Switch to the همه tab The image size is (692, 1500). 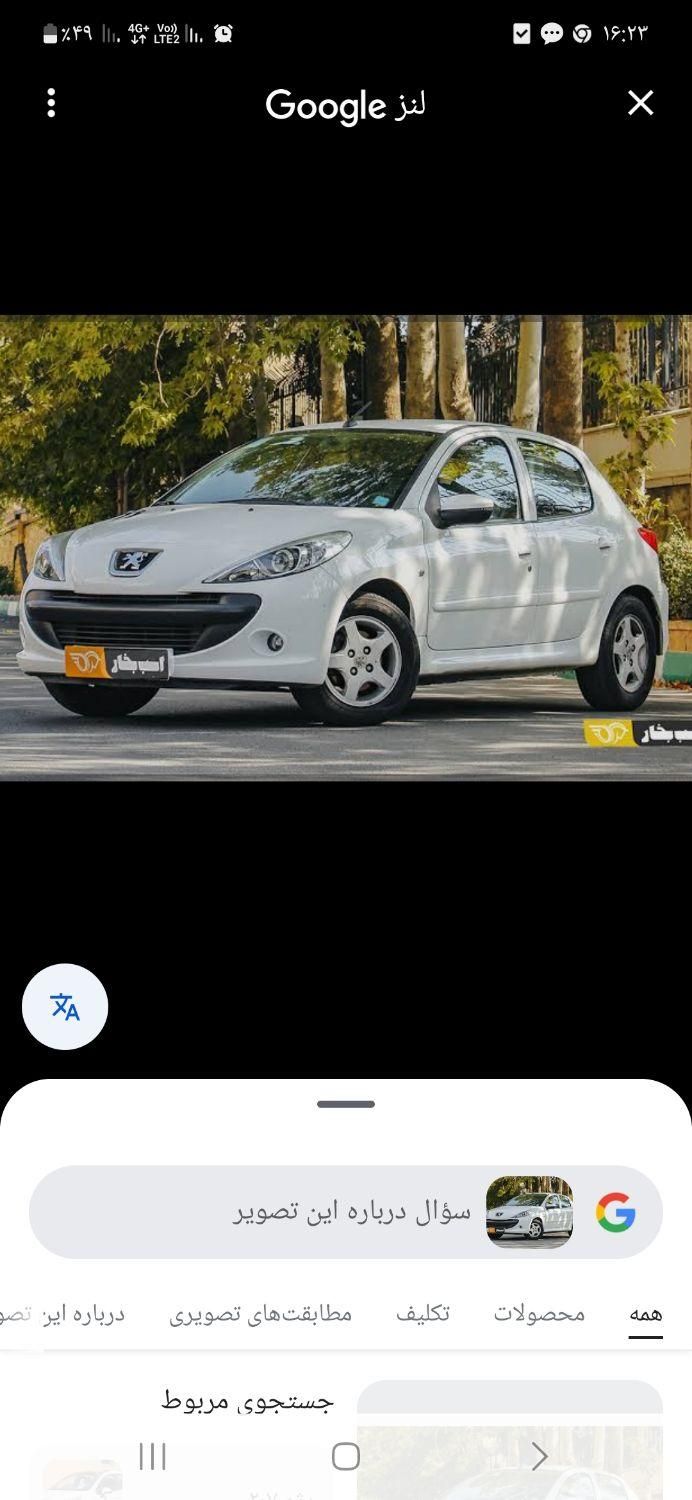645,1314
